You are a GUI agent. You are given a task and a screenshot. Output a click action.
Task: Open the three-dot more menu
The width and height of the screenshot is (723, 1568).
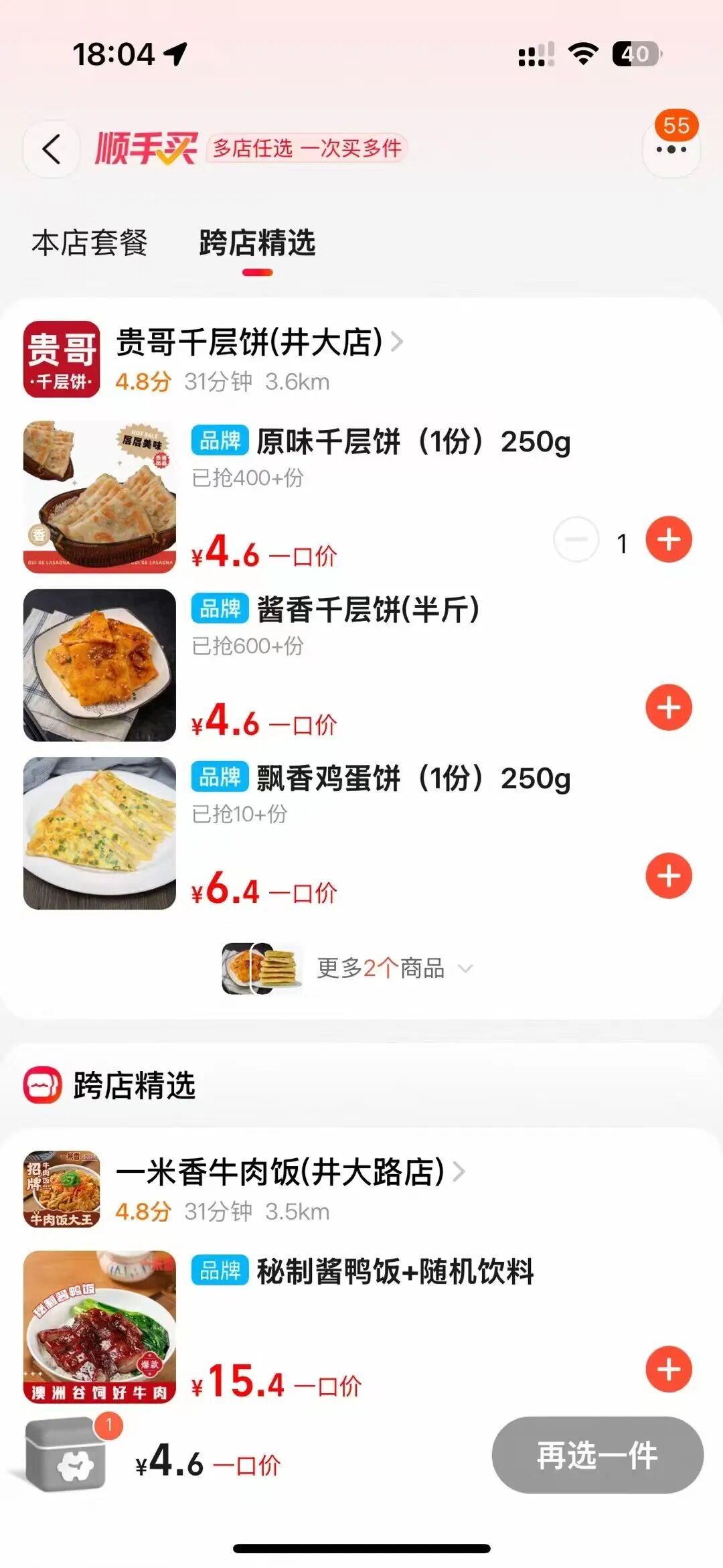(671, 150)
